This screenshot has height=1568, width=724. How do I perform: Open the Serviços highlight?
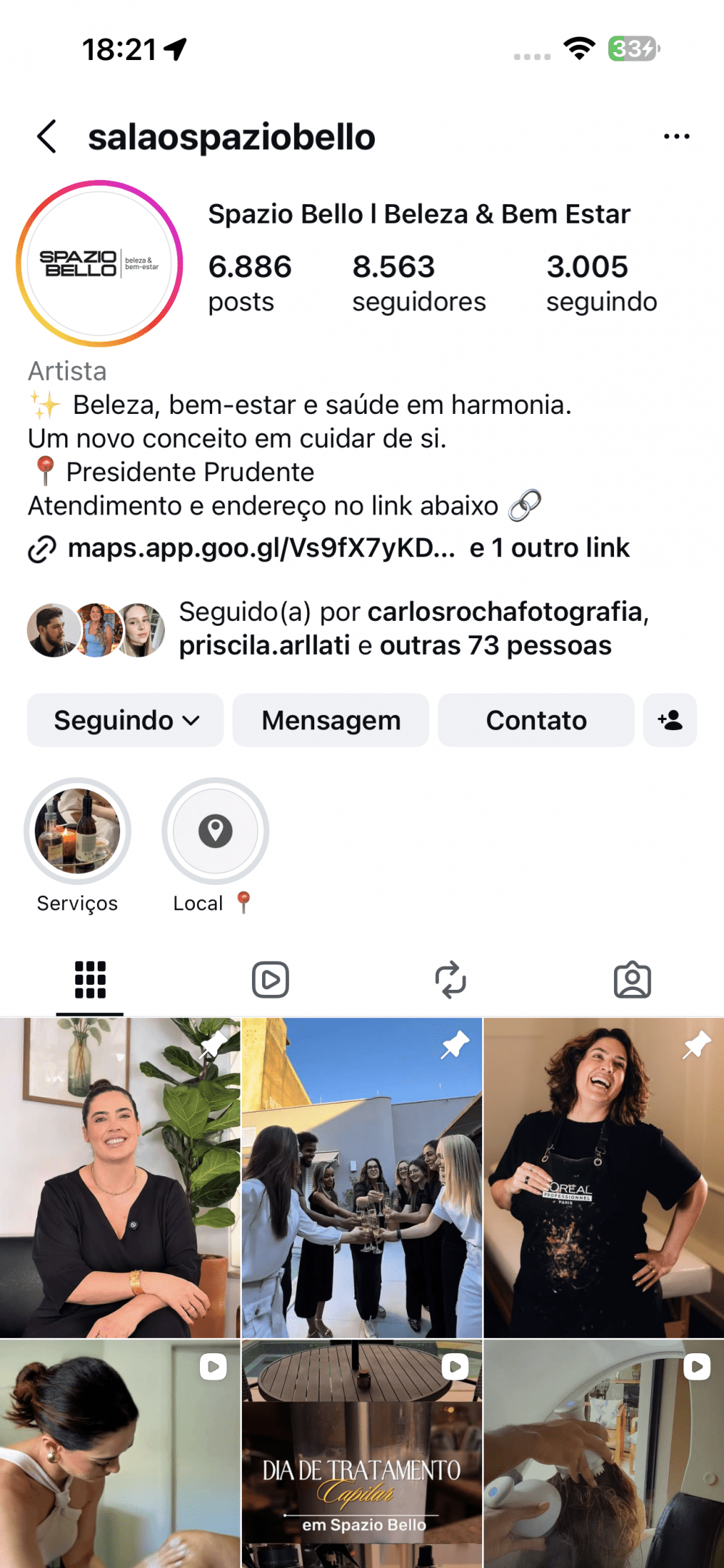click(77, 832)
